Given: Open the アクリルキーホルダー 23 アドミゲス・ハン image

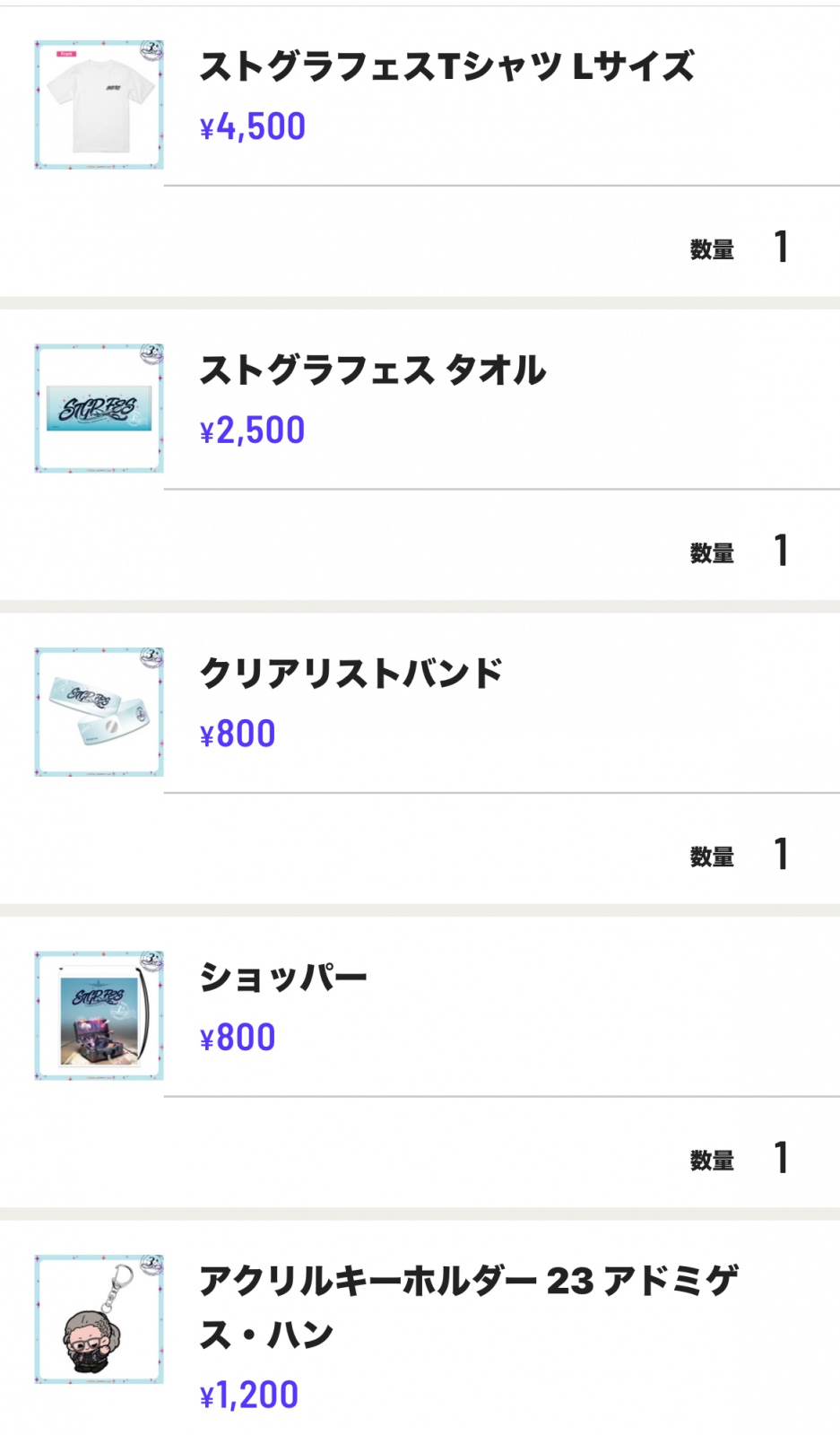Looking at the screenshot, I should pyautogui.click(x=100, y=1319).
